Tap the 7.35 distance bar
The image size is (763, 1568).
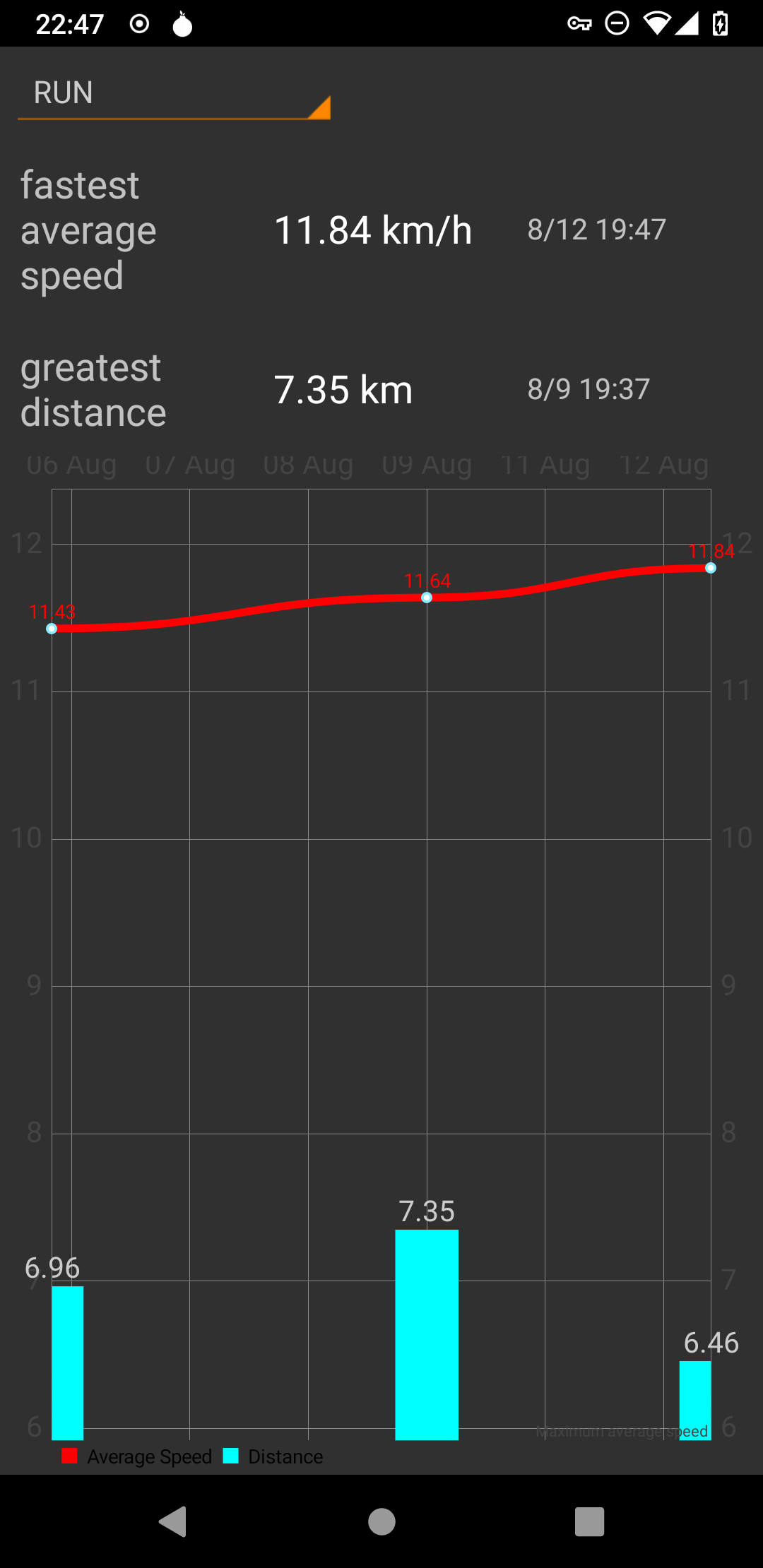[x=427, y=1334]
